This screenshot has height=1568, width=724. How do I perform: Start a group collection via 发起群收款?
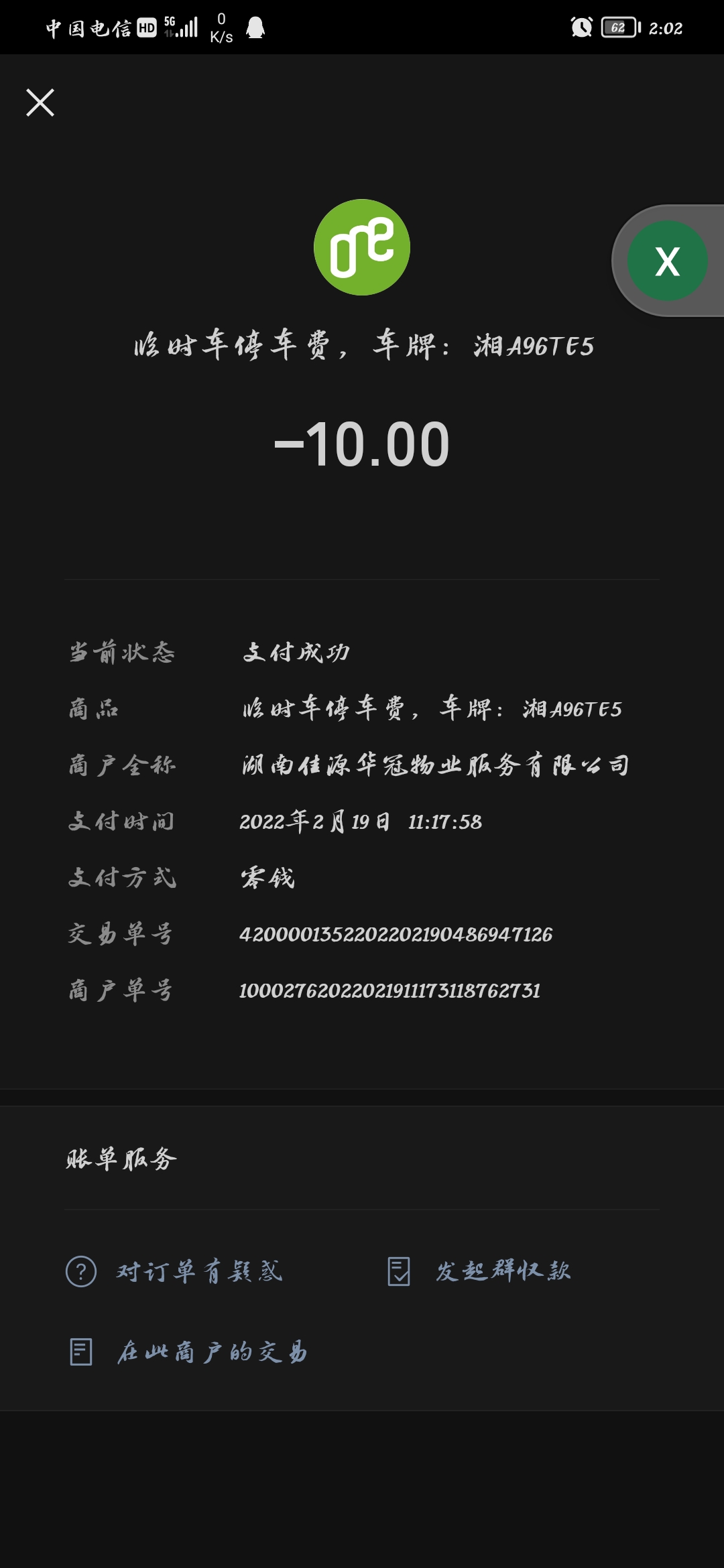(479, 1271)
